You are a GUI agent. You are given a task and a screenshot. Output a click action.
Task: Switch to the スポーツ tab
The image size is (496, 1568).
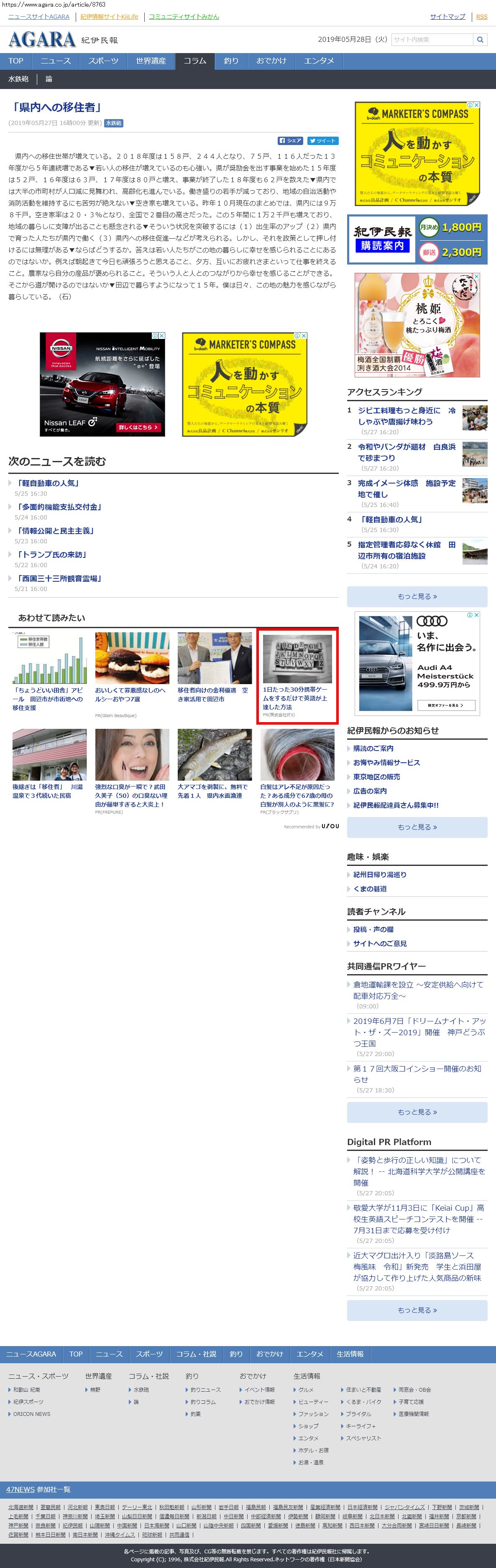coord(103,61)
